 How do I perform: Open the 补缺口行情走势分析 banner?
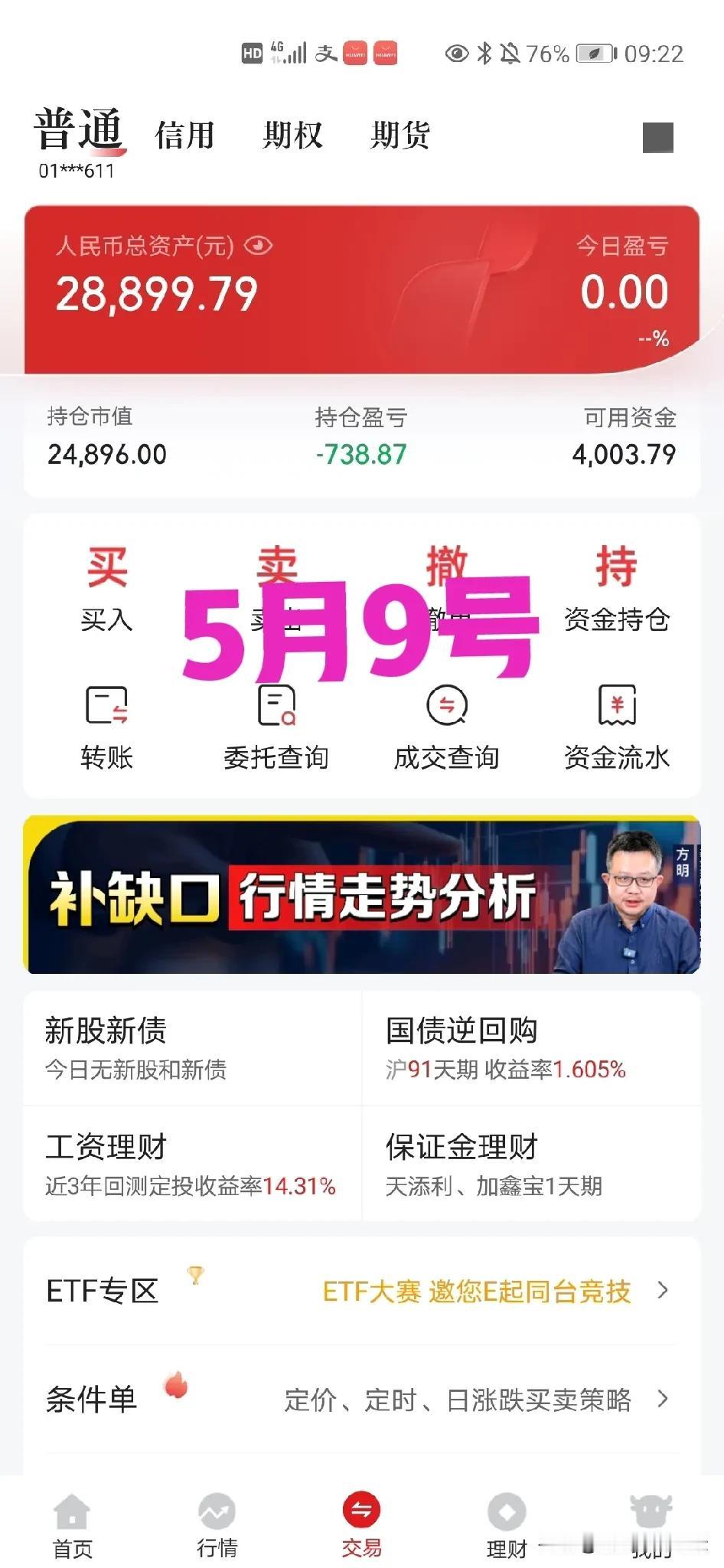click(362, 895)
